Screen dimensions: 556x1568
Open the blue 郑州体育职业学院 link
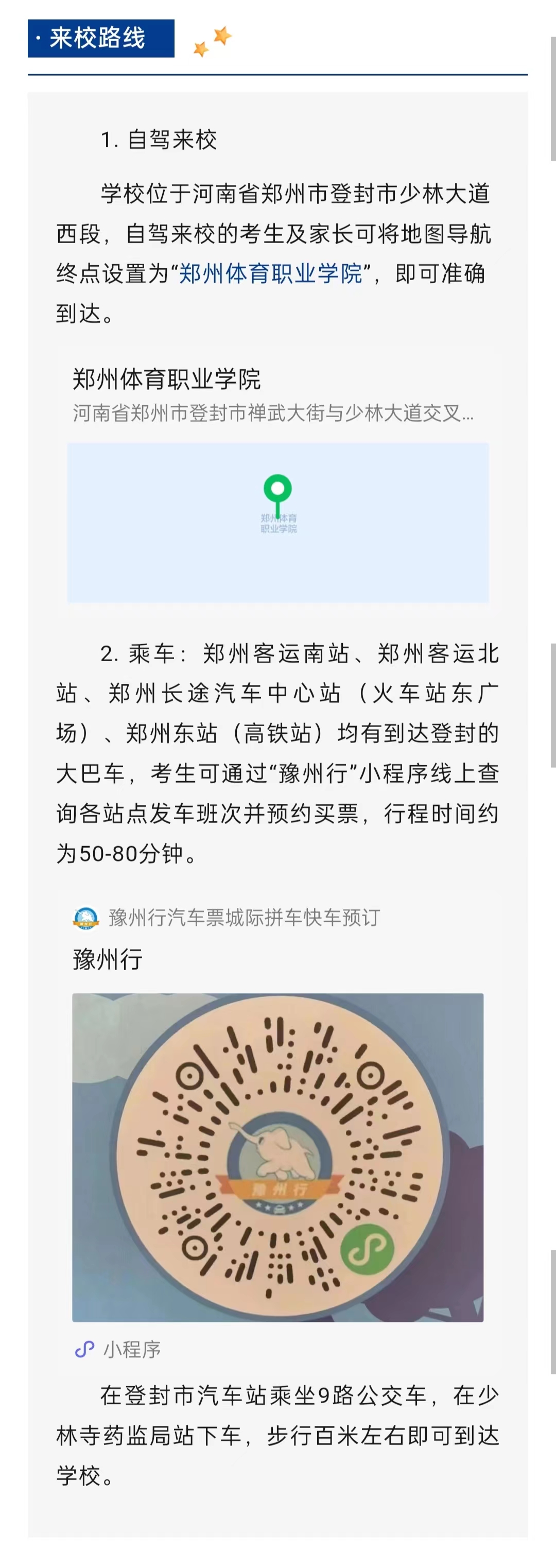[270, 274]
